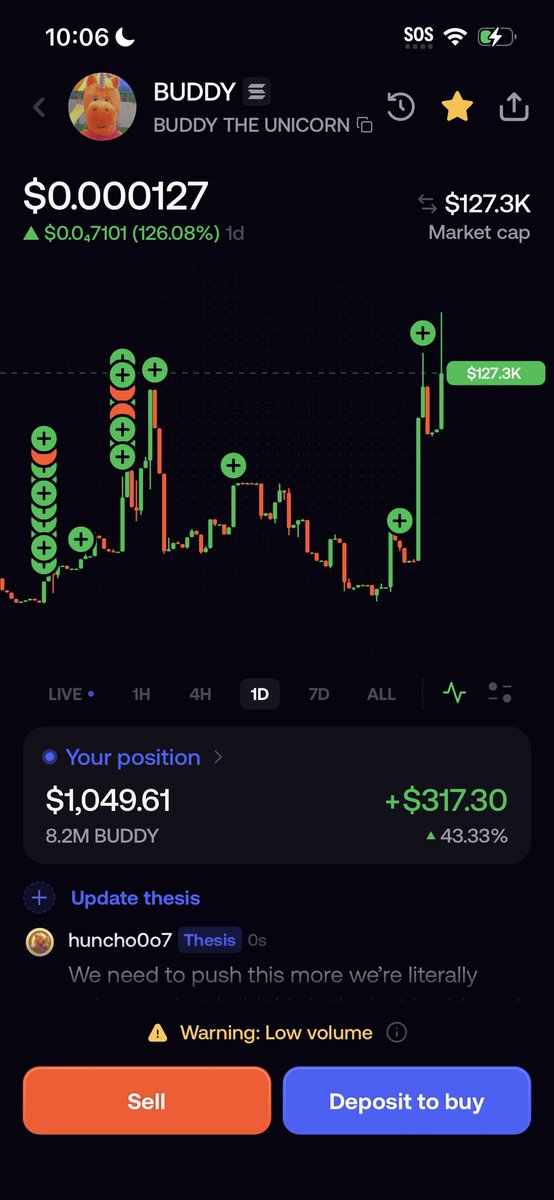This screenshot has width=554, height=1200.
Task: View low volume warning info
Action: click(397, 1033)
